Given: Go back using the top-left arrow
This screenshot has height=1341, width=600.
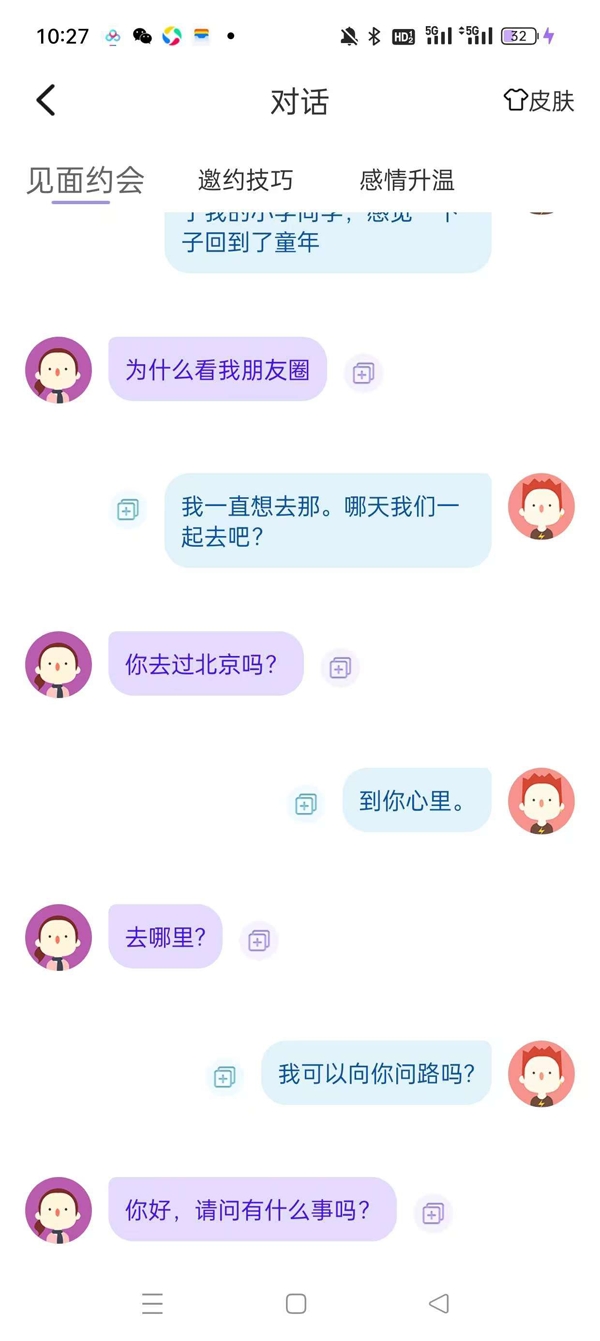Looking at the screenshot, I should 46,100.
